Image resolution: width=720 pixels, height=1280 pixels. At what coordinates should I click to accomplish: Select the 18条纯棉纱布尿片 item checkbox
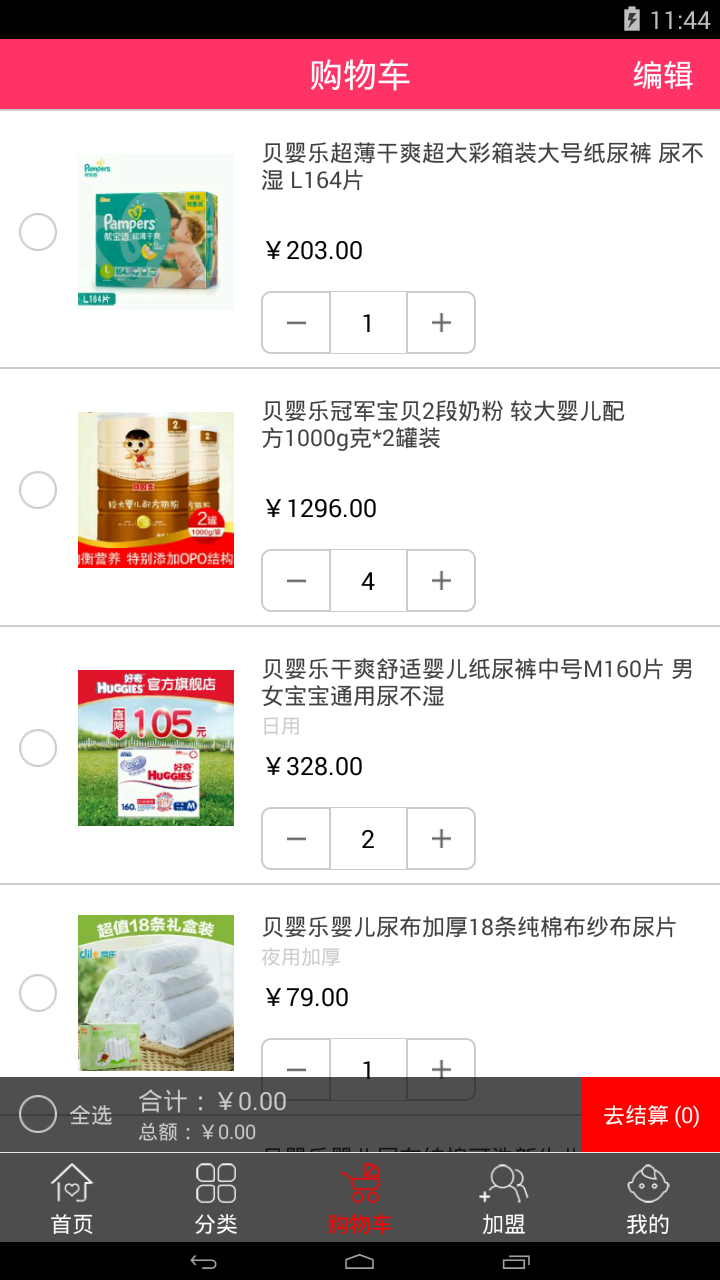click(38, 993)
